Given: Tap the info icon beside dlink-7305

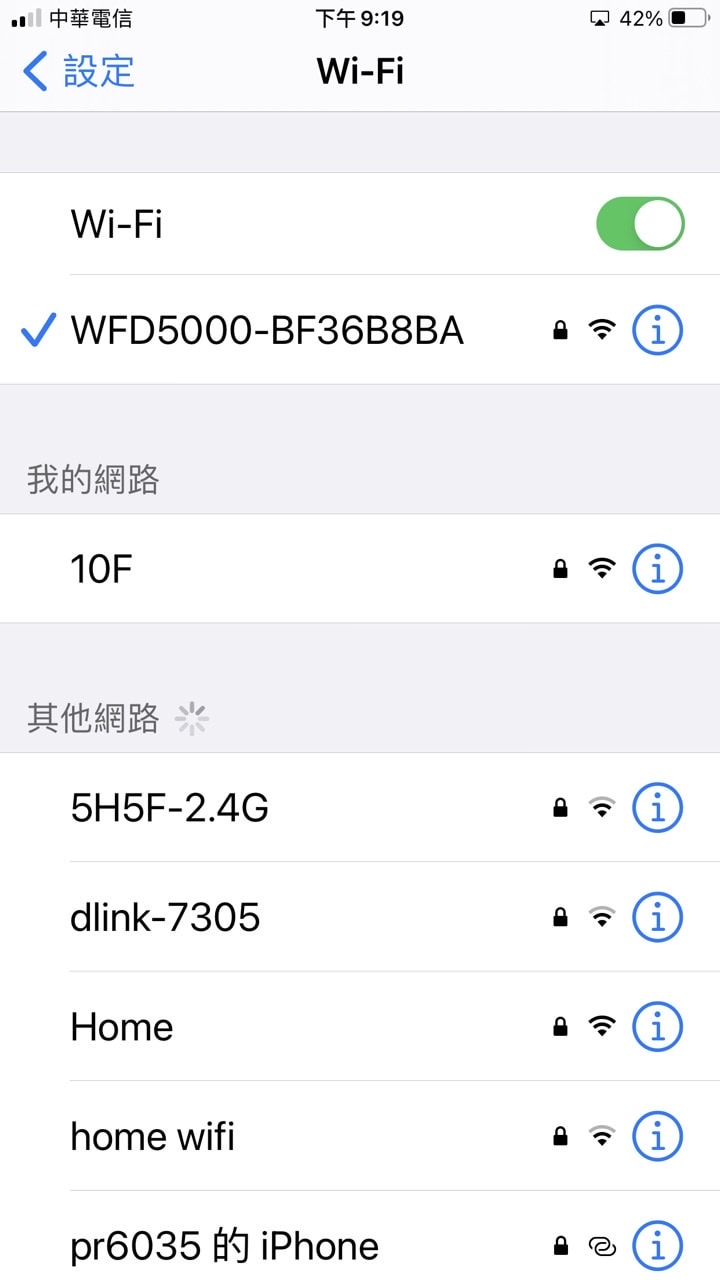Looking at the screenshot, I should click(658, 916).
